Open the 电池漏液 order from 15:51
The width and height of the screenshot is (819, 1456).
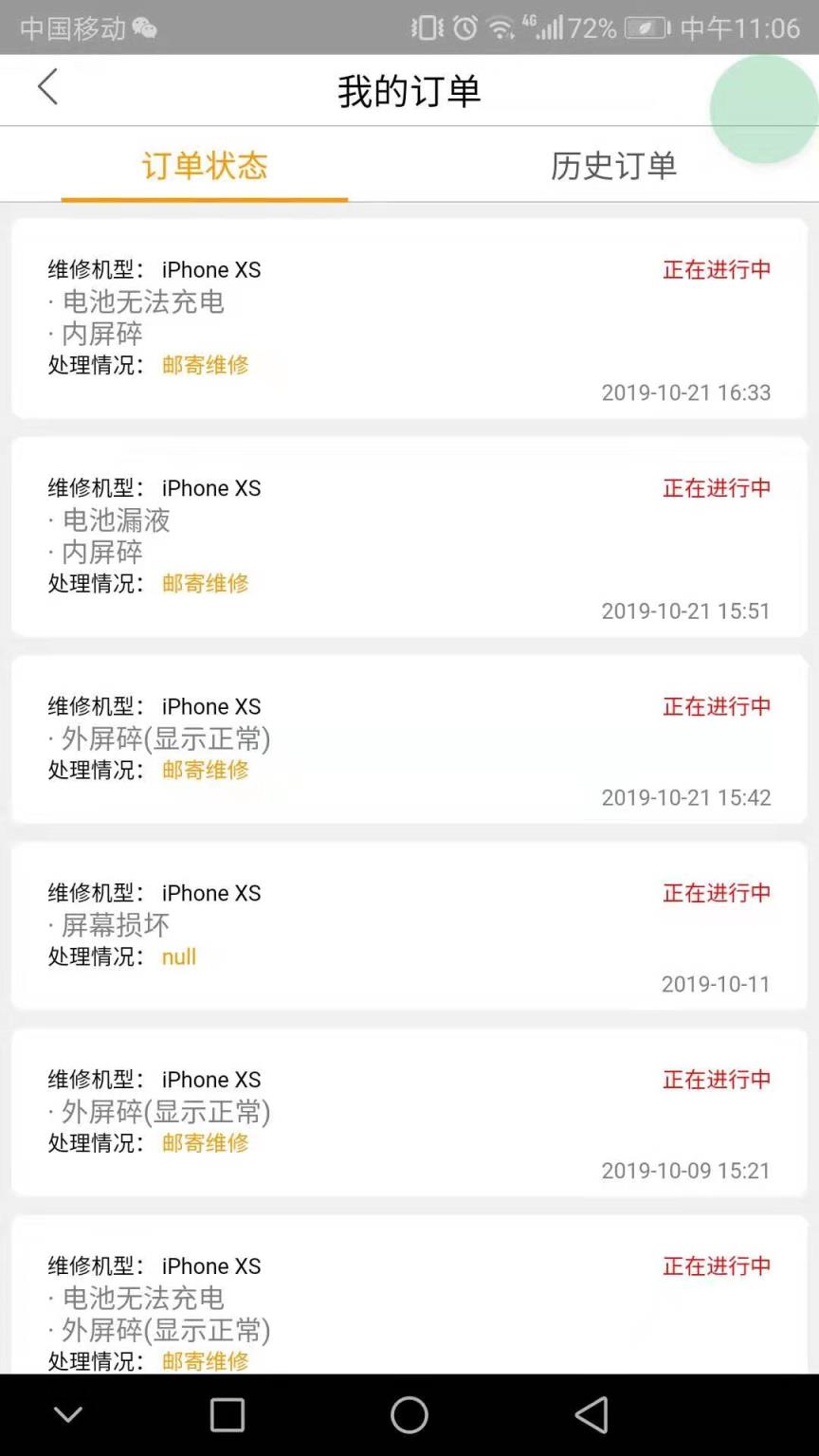coord(409,537)
